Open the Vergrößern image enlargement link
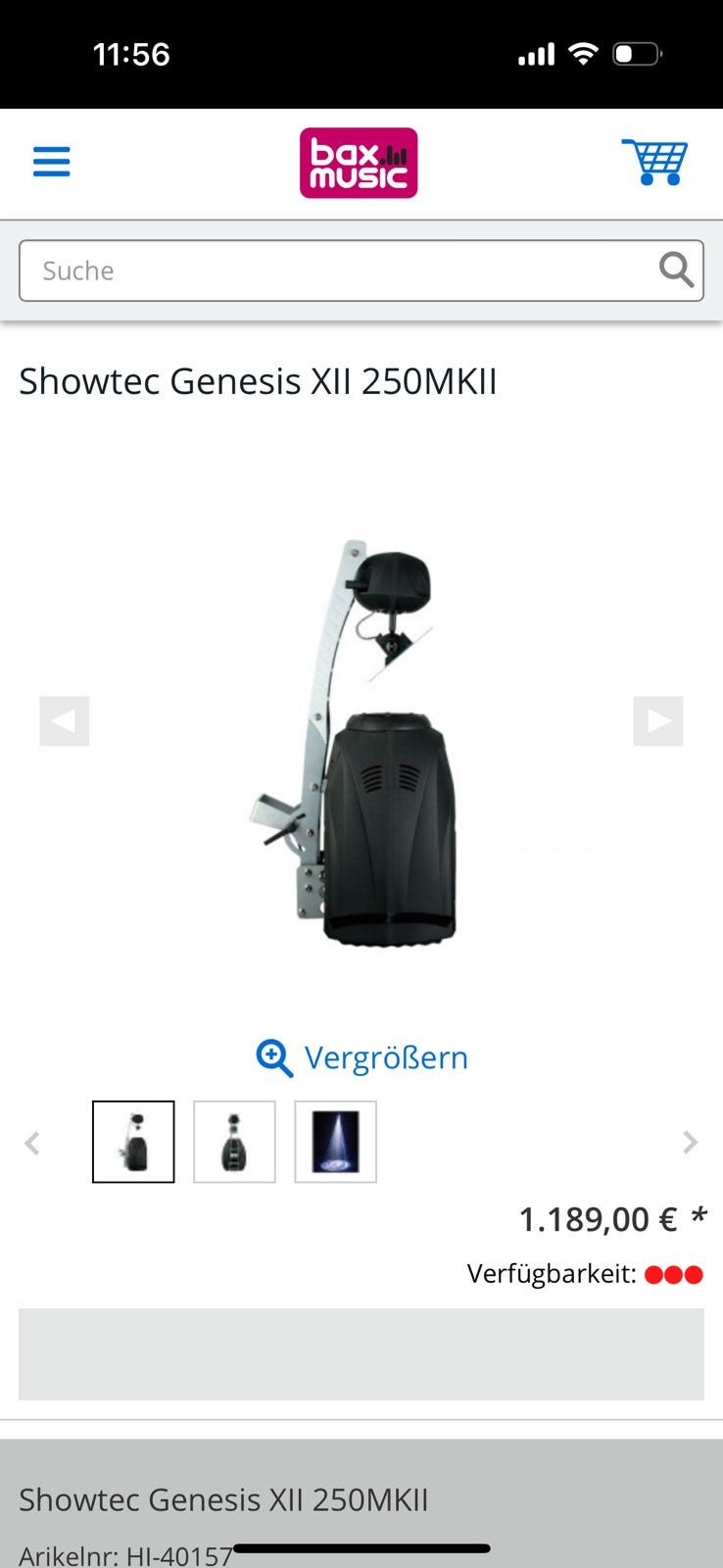The image size is (723, 1568). (x=386, y=1057)
